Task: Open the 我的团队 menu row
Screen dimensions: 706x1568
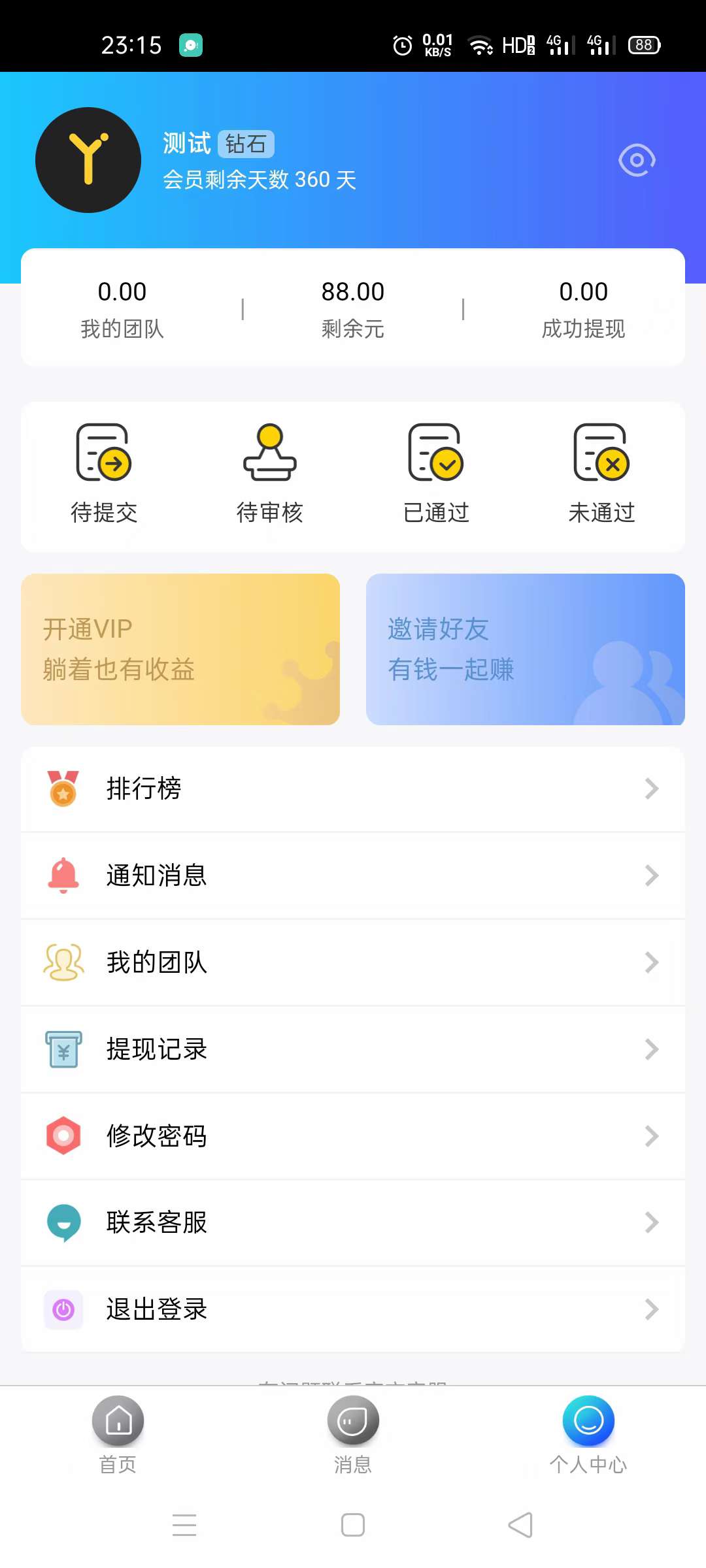Action: click(353, 962)
